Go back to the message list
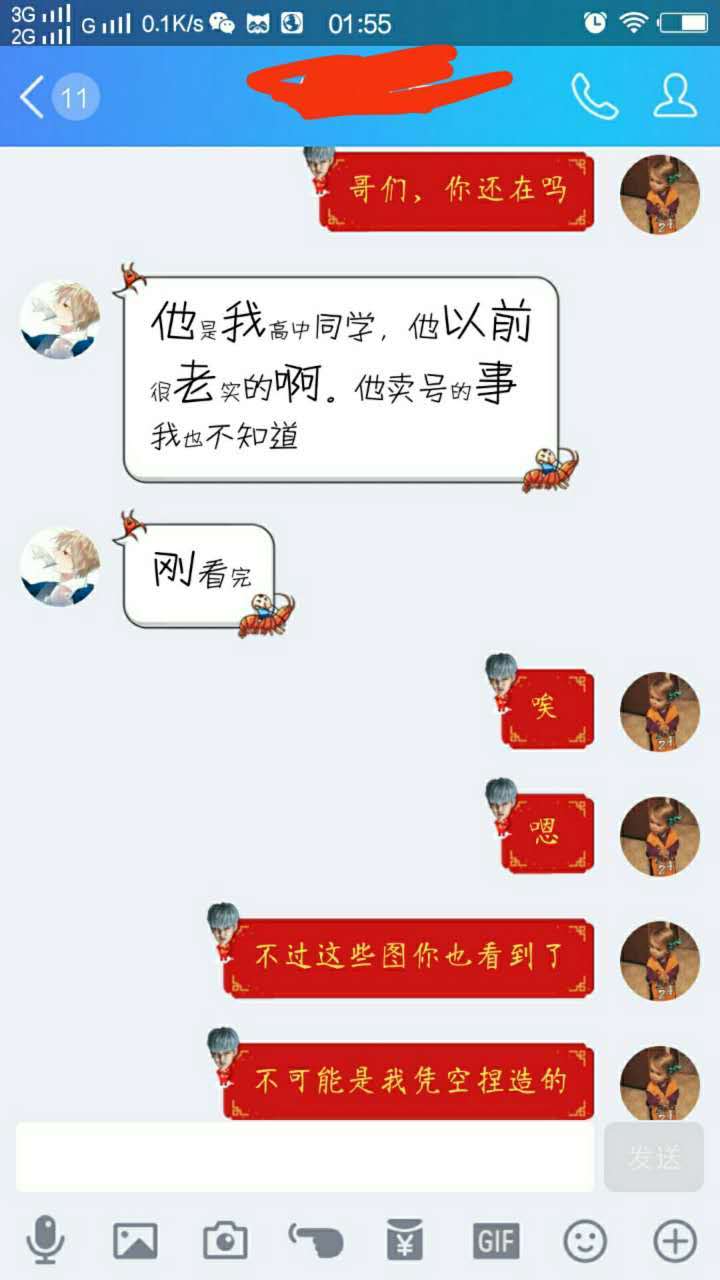Image resolution: width=720 pixels, height=1280 pixels. [58, 98]
